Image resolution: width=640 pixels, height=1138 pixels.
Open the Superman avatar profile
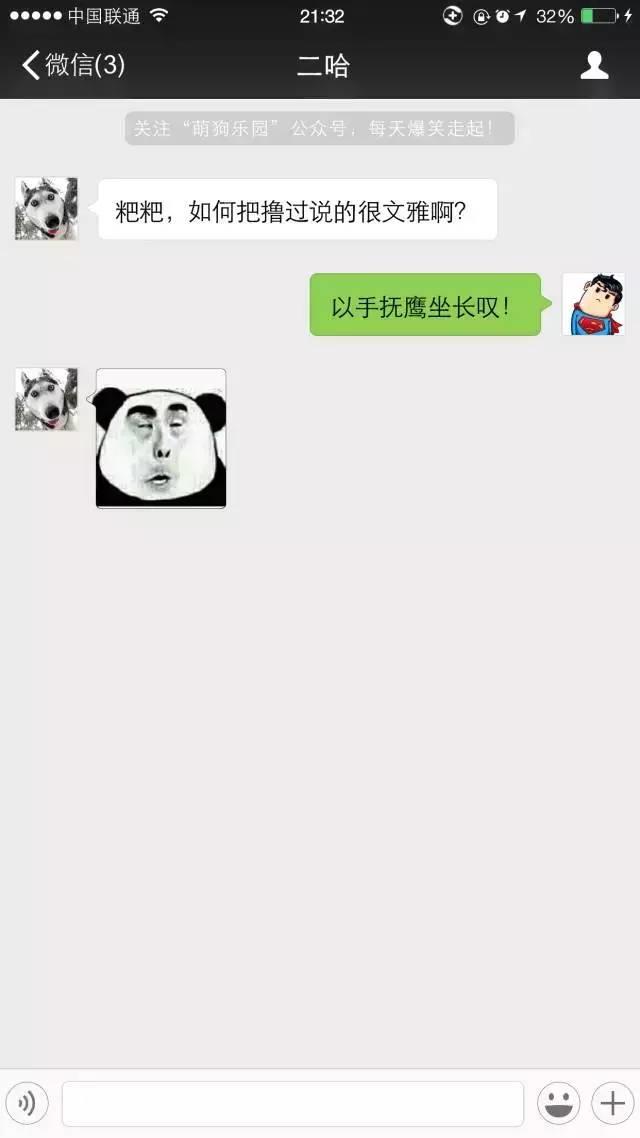click(x=593, y=304)
